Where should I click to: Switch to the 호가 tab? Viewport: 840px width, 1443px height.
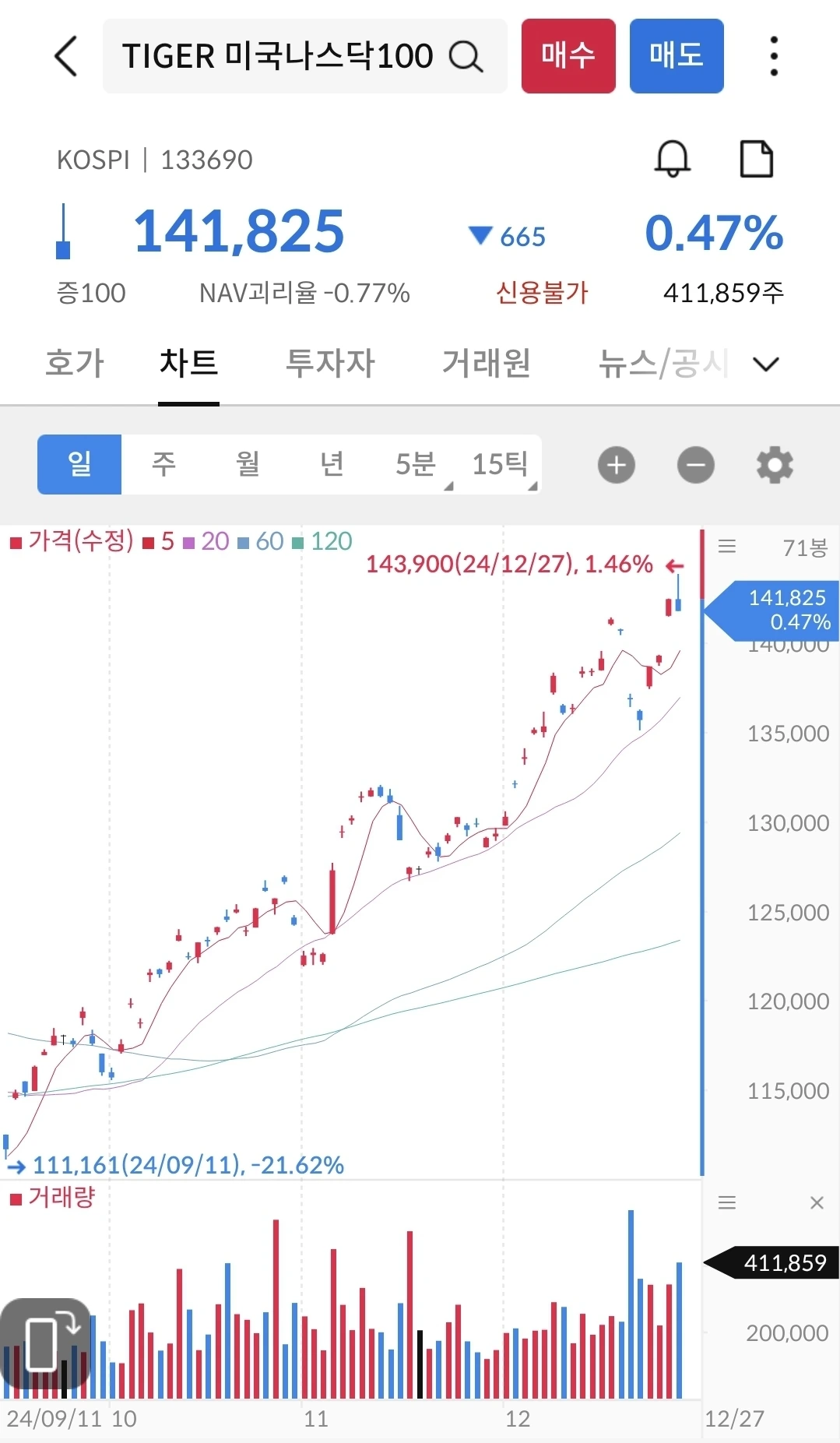tap(75, 363)
